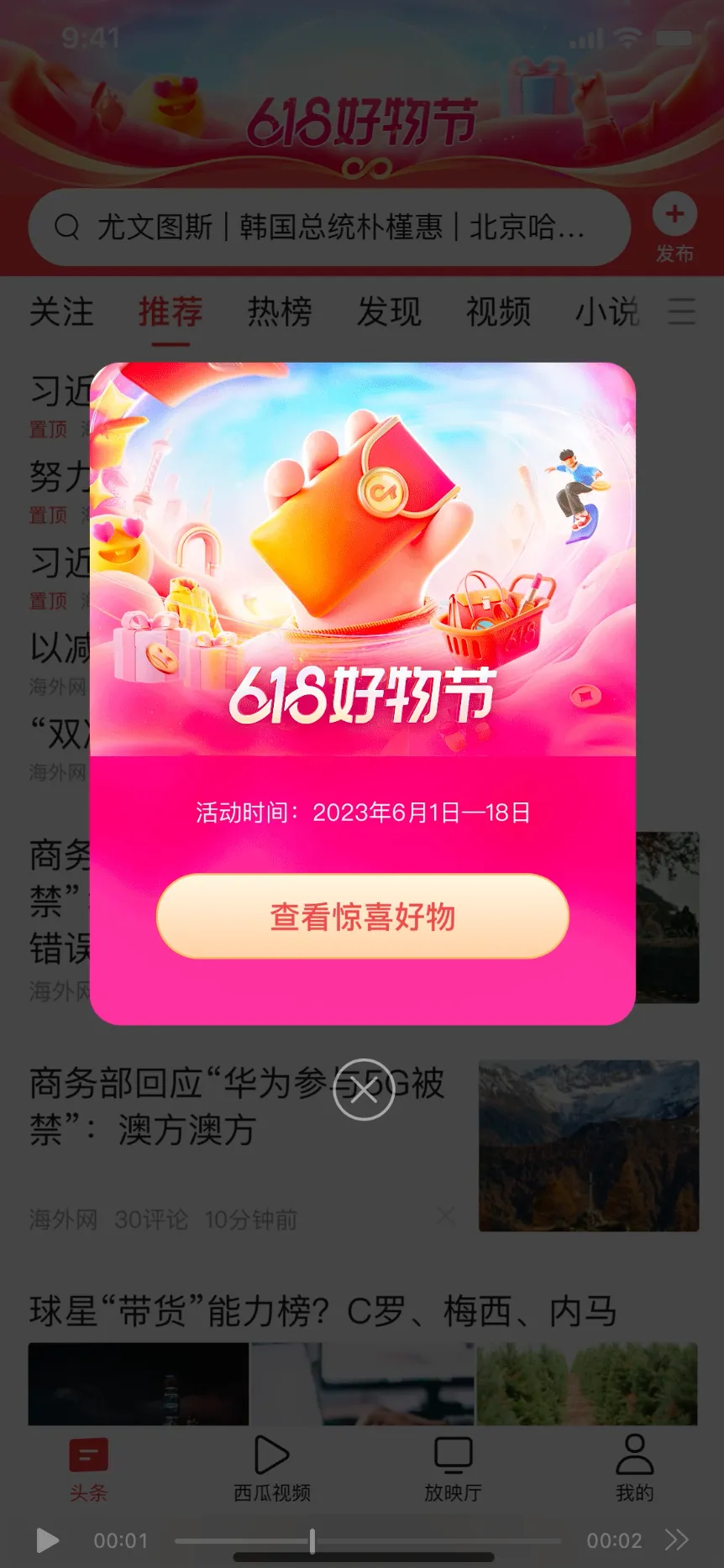Open the 发现 tab
Image resolution: width=724 pixels, height=1568 pixels.
click(x=389, y=312)
